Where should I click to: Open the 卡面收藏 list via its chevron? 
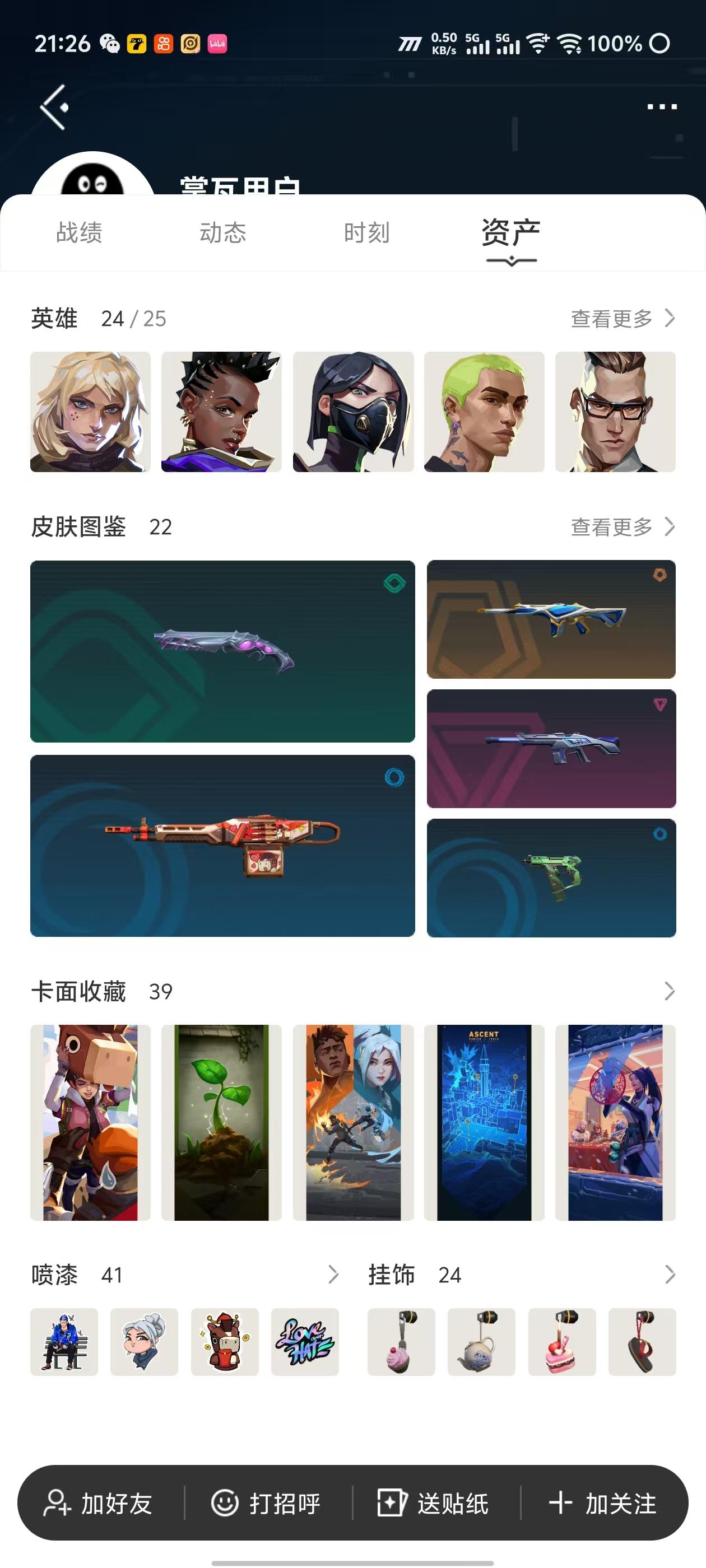tap(668, 992)
